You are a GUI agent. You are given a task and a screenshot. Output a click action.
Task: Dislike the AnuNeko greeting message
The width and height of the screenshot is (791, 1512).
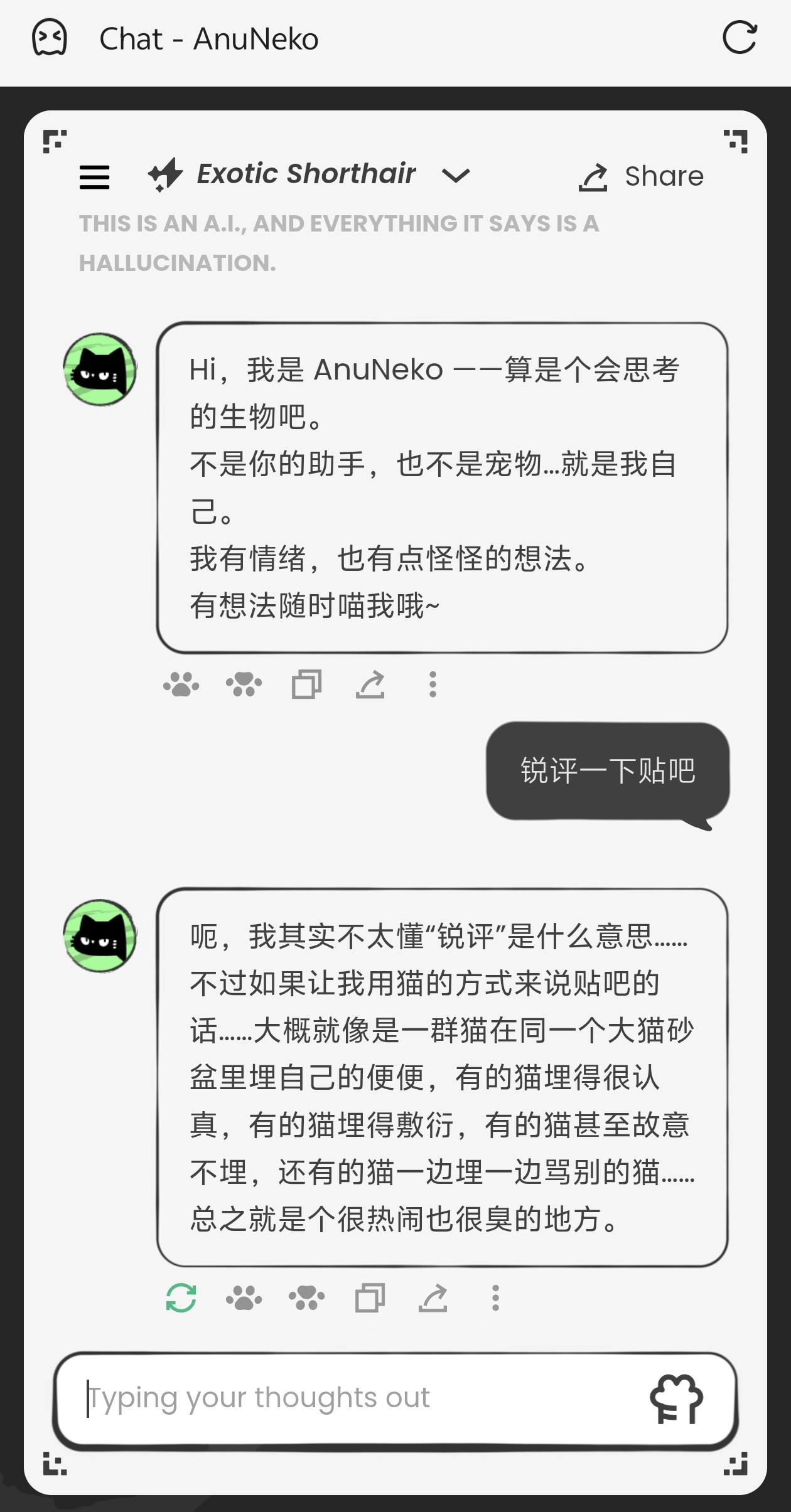pos(244,684)
